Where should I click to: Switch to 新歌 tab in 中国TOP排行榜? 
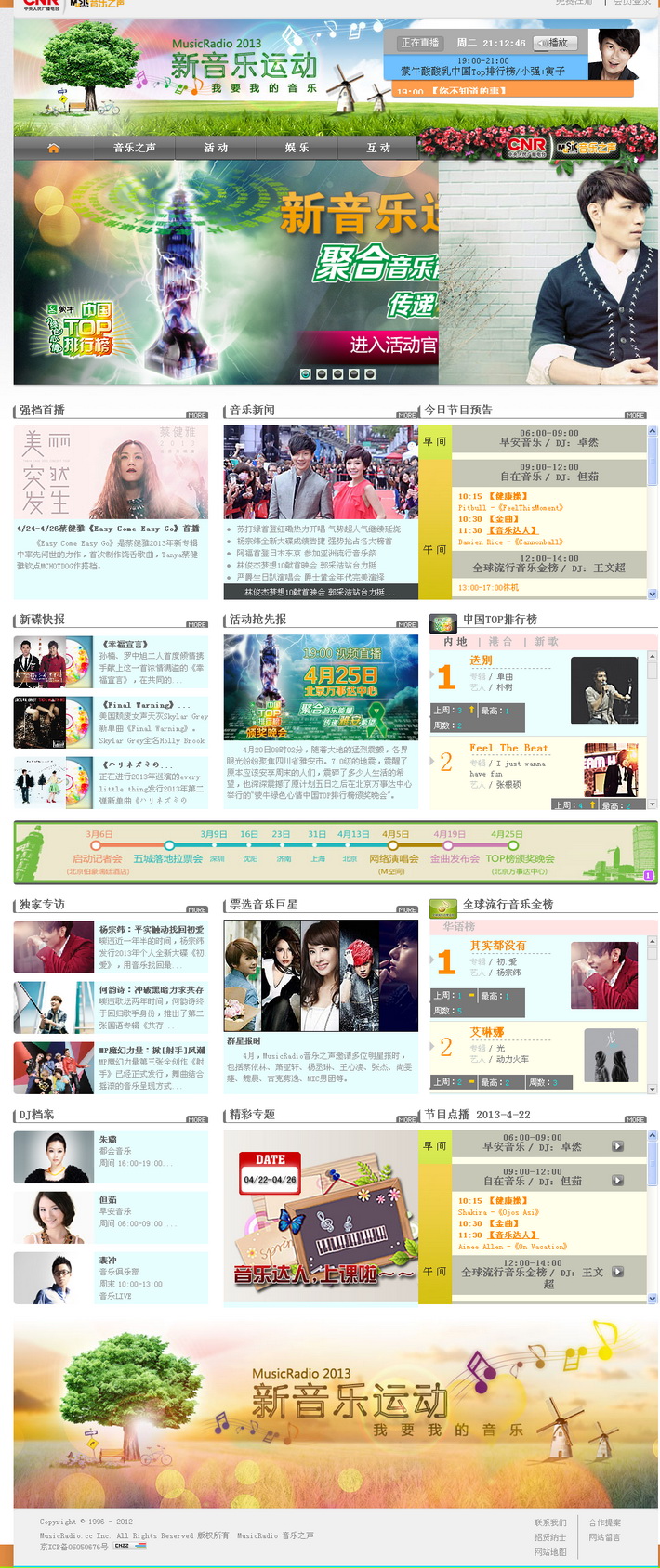546,642
